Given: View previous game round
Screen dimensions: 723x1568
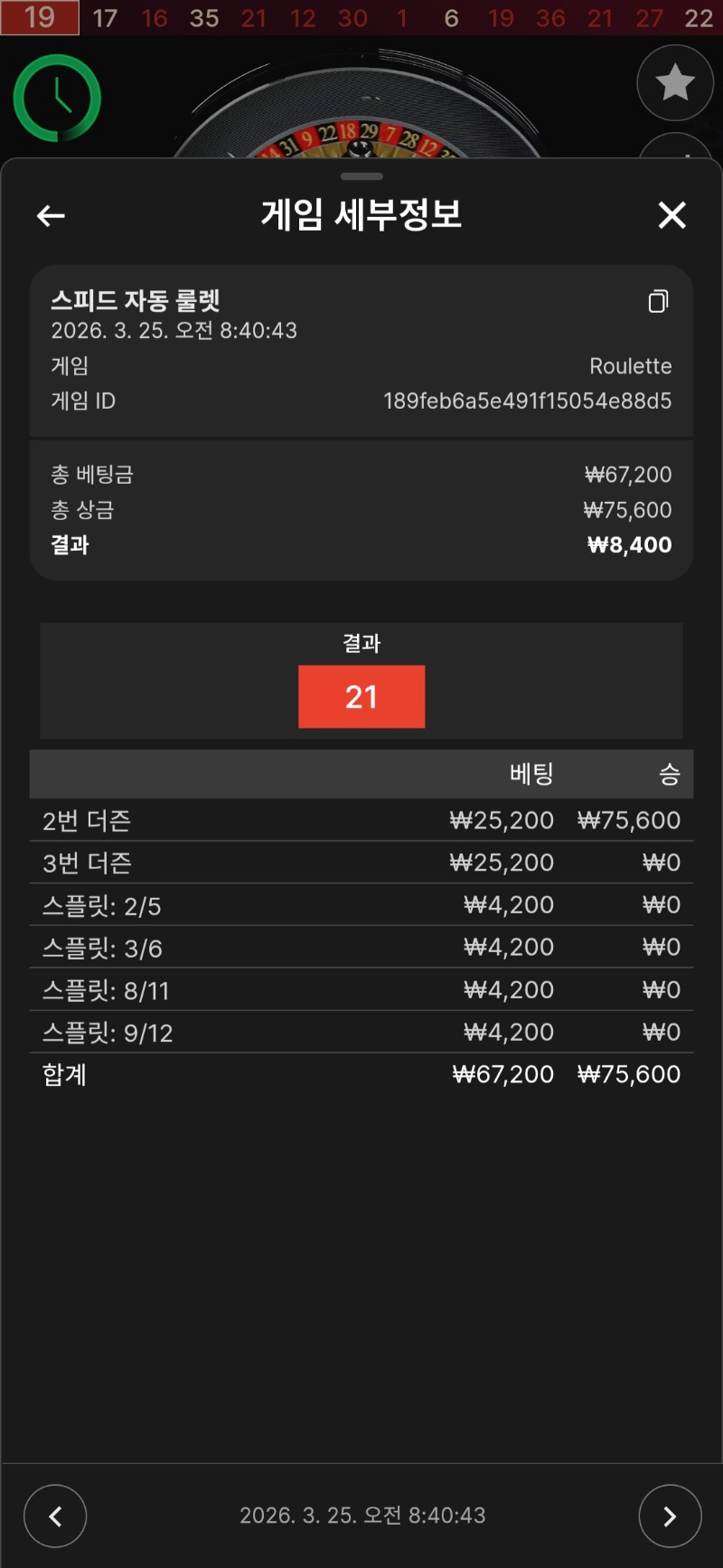Looking at the screenshot, I should pos(55,1516).
